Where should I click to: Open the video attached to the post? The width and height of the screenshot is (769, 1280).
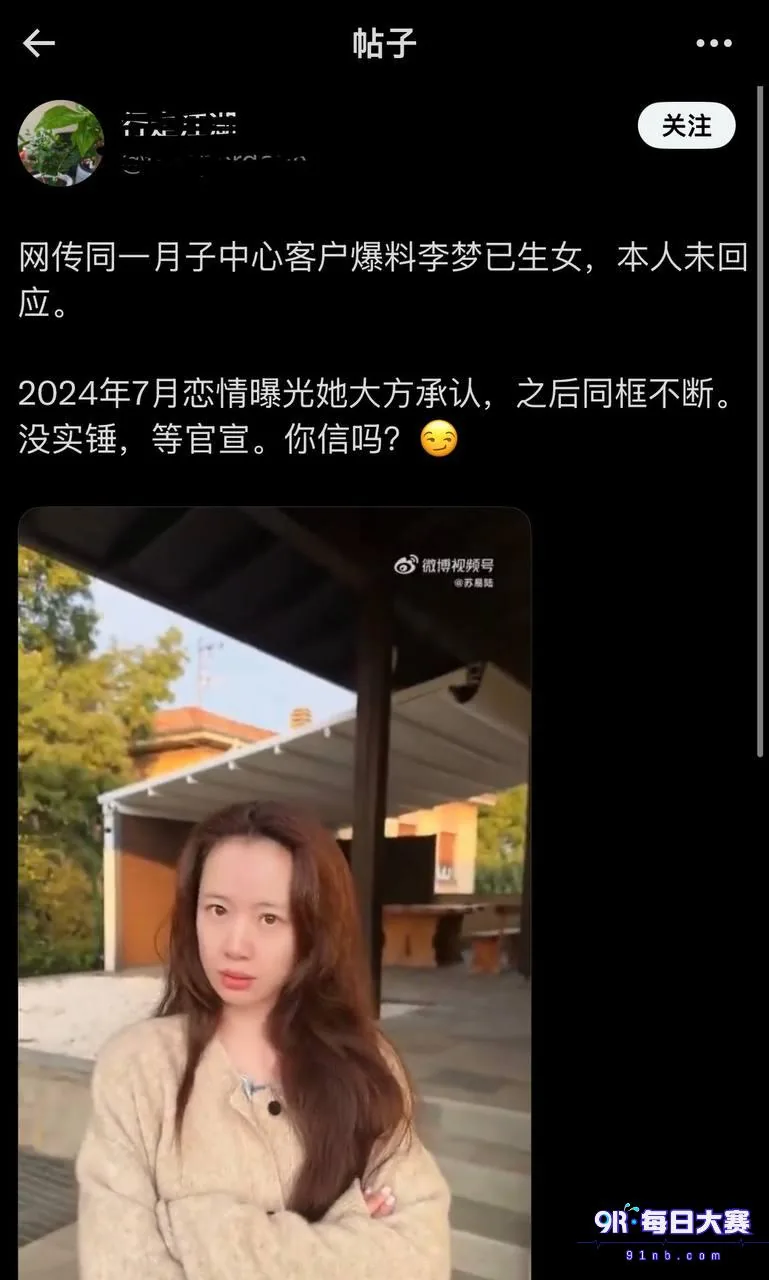[274, 893]
